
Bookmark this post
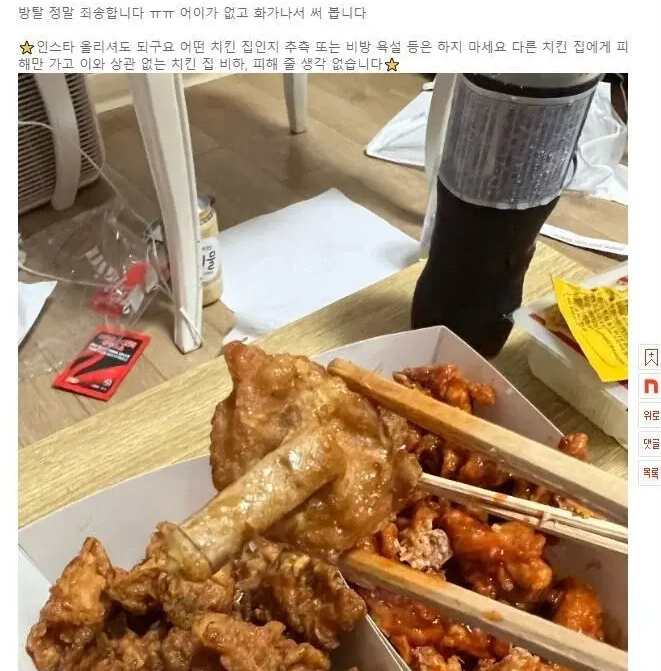click(x=650, y=358)
